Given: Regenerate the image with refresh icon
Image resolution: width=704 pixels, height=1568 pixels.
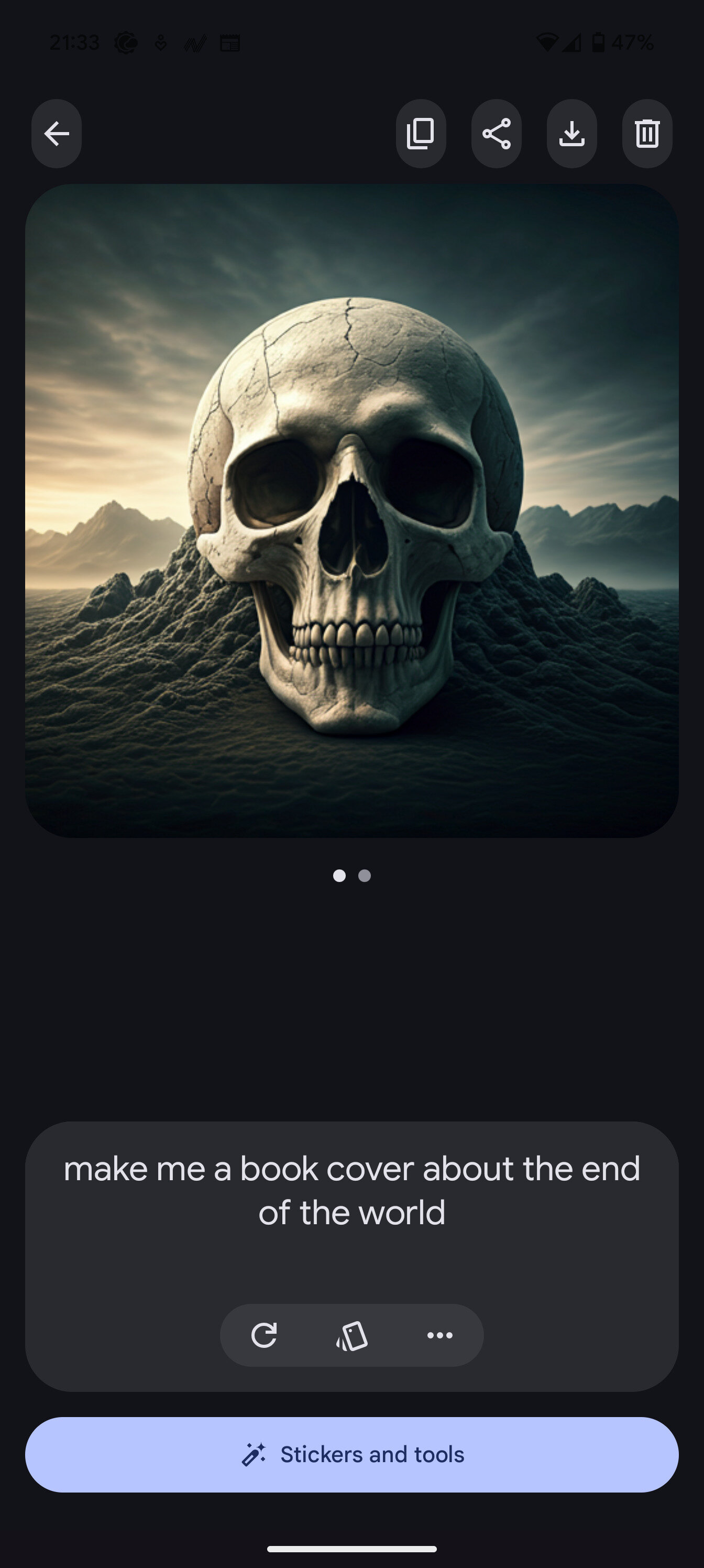Looking at the screenshot, I should click(264, 1335).
